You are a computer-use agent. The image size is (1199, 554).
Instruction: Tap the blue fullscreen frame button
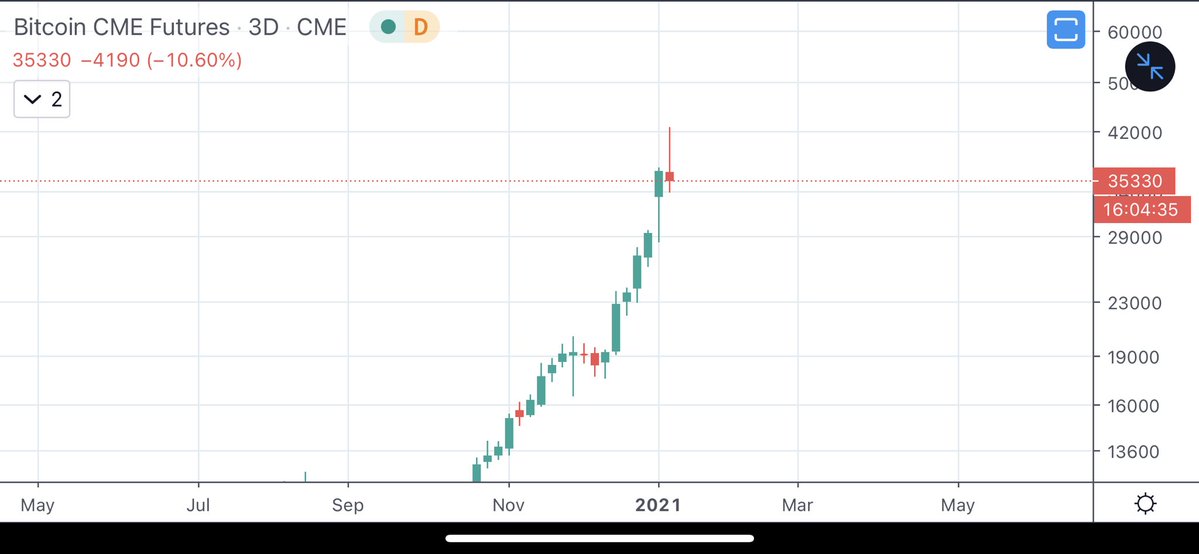click(x=1066, y=29)
